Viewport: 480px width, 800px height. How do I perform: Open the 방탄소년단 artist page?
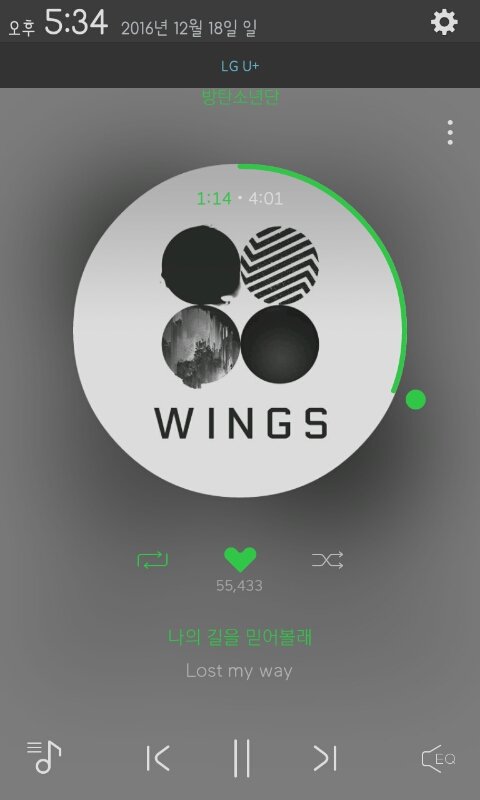tap(240, 96)
